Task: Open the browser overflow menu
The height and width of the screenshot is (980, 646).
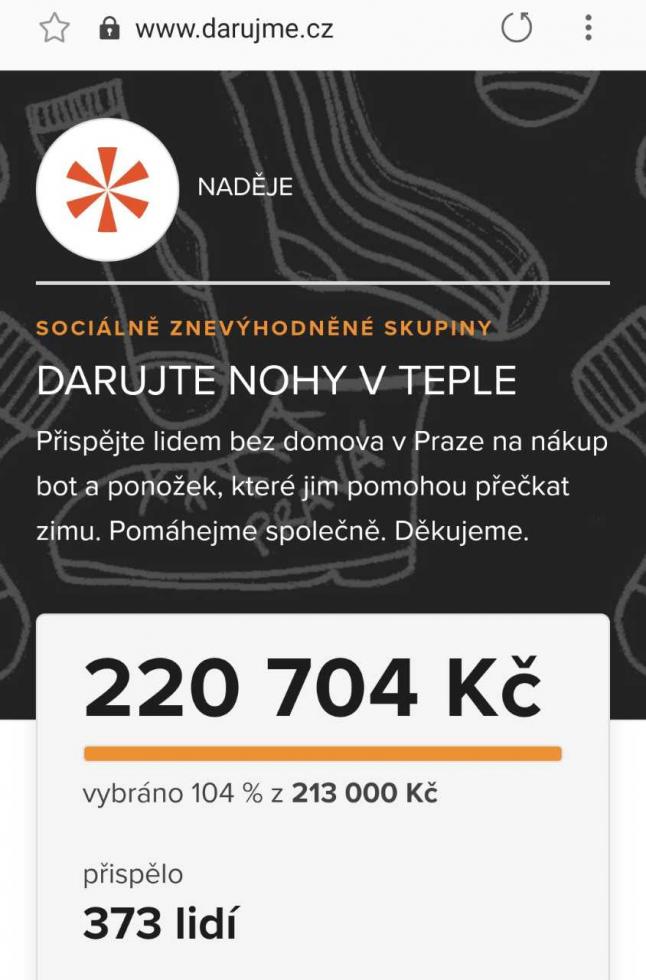Action: pyautogui.click(x=588, y=29)
